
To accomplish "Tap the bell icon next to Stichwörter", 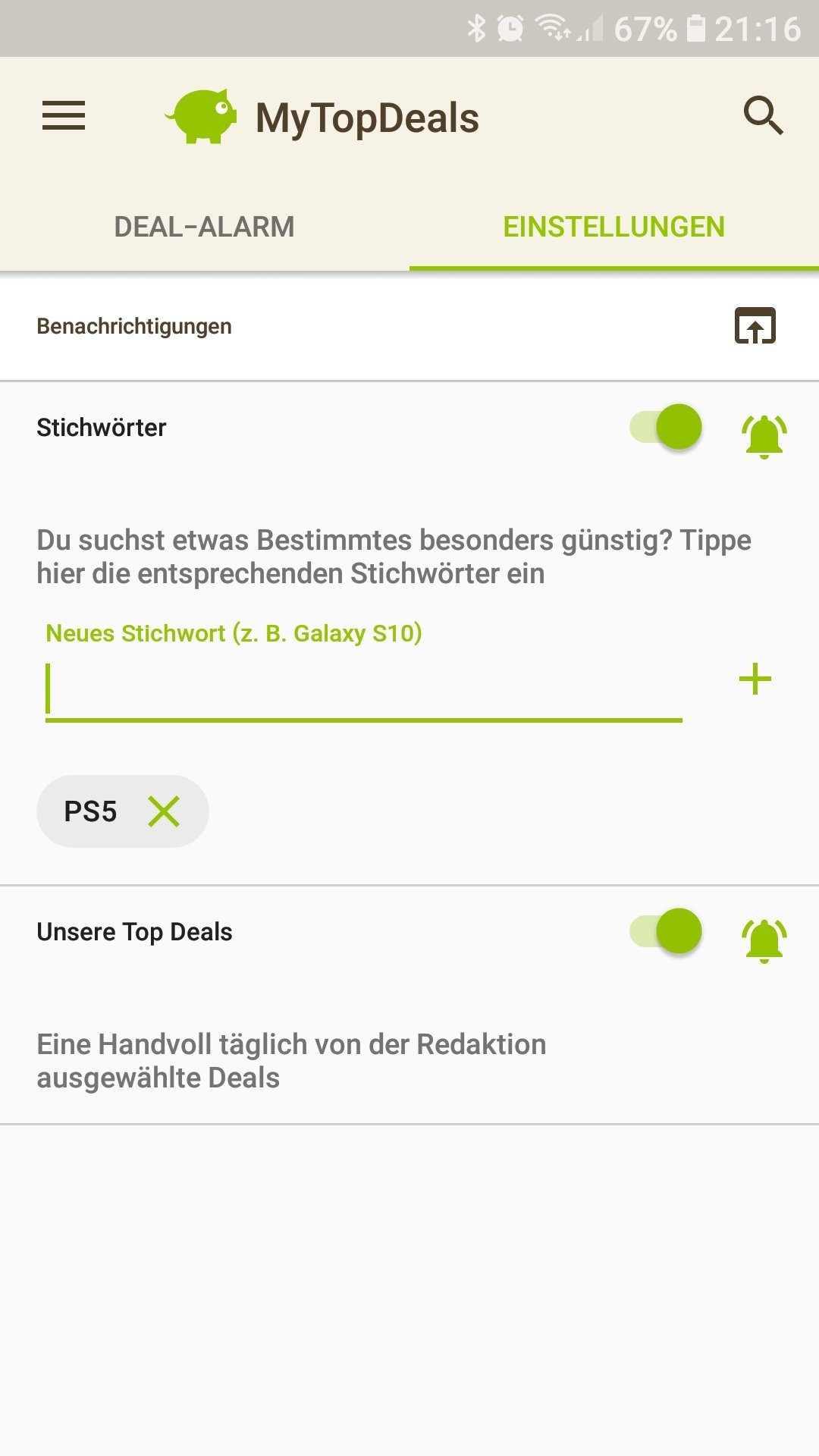I will (x=764, y=436).
